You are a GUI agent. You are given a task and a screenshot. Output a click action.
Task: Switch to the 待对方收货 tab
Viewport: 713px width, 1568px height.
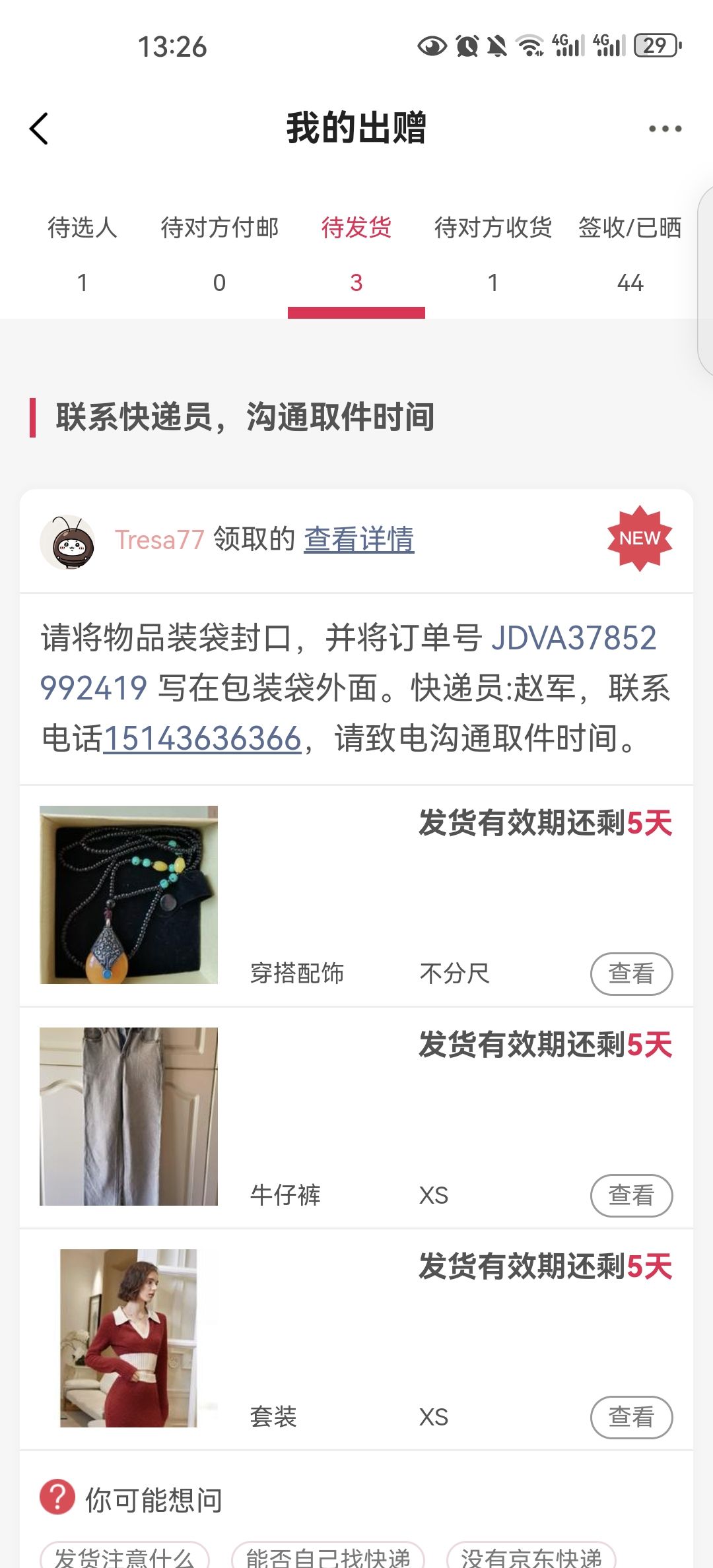point(493,254)
